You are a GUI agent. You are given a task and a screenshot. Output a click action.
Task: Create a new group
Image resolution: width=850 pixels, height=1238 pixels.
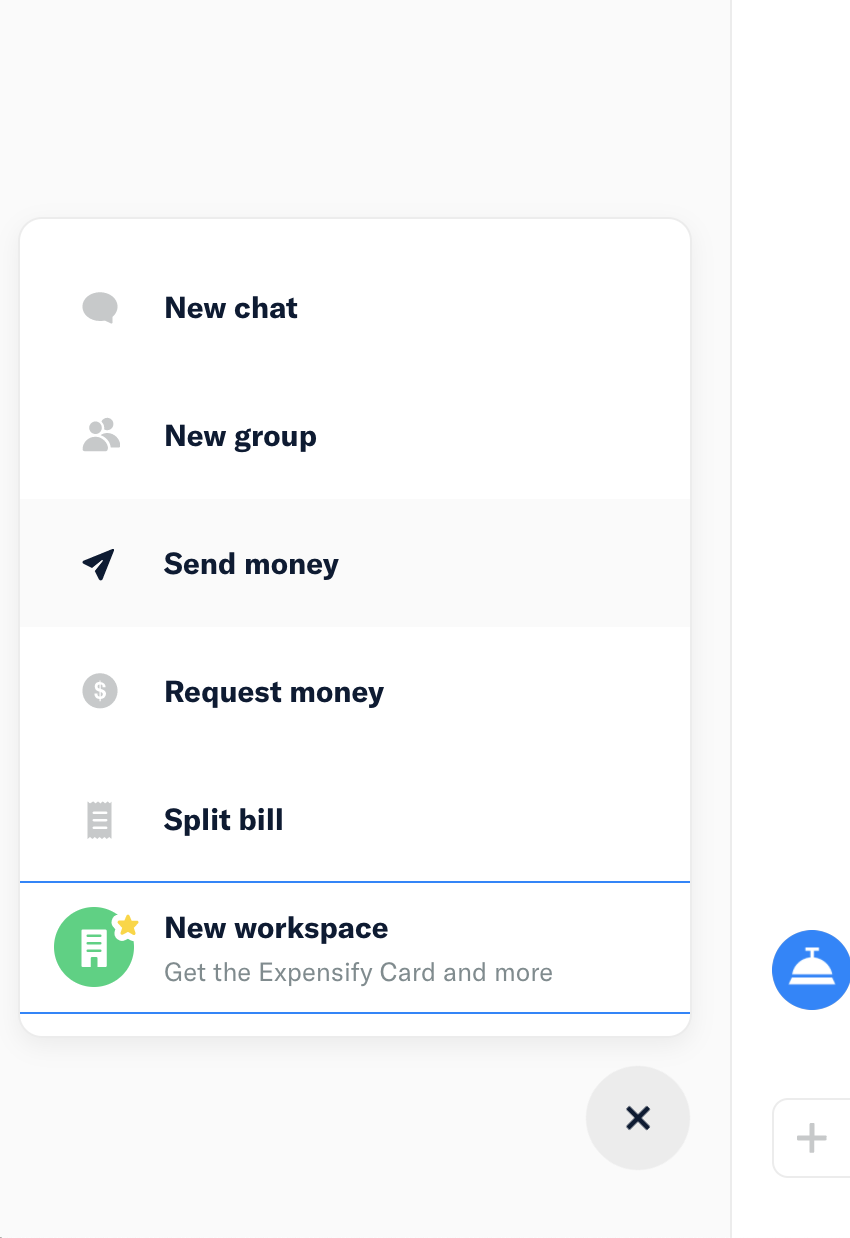[x=355, y=436]
